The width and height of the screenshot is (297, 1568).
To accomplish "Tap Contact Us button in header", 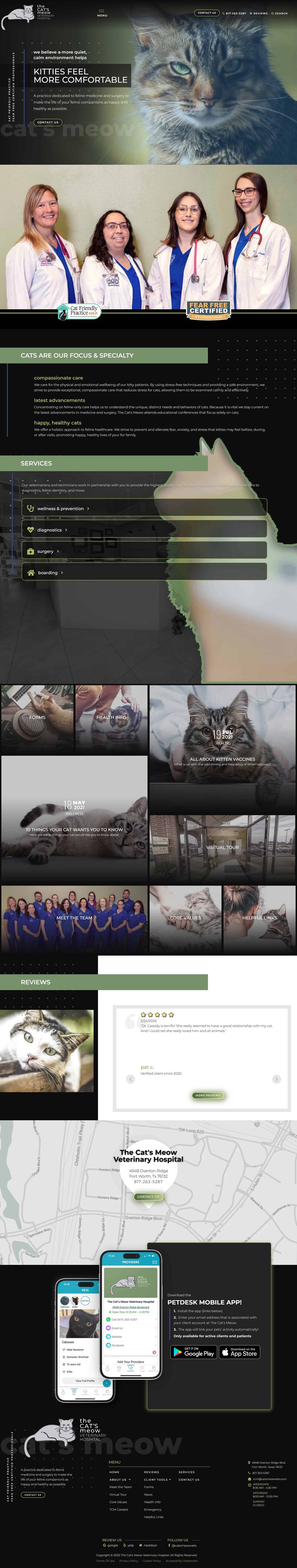I will (206, 13).
